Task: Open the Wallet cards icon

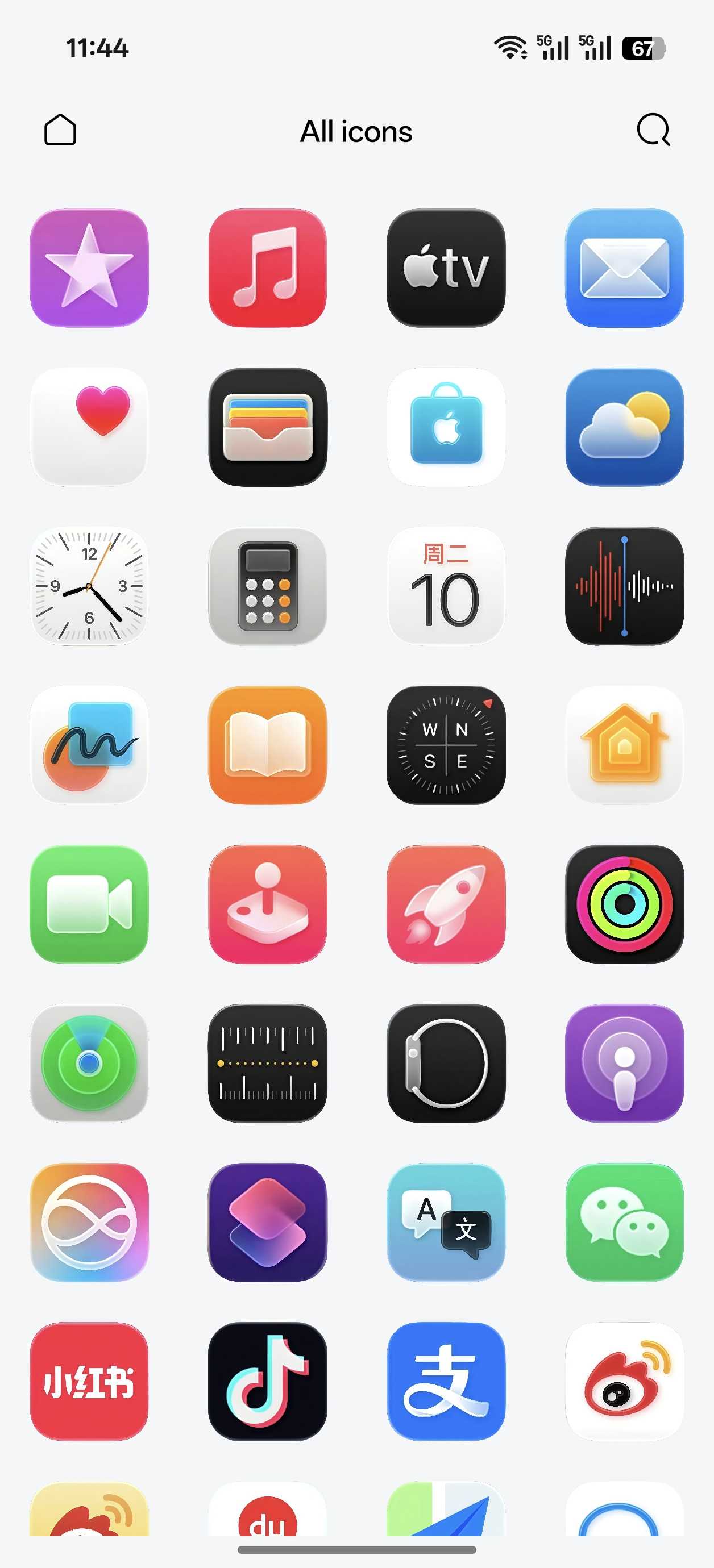Action: tap(267, 427)
